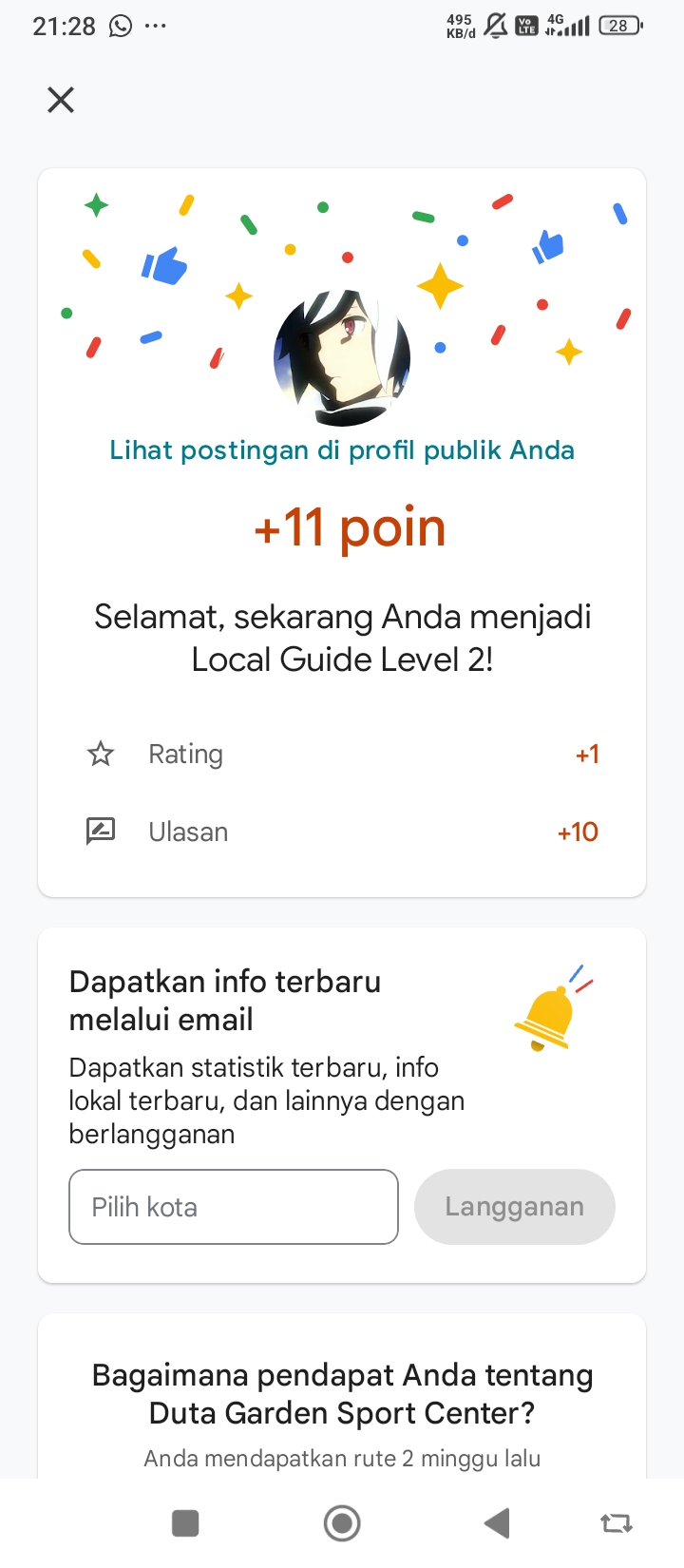The width and height of the screenshot is (684, 1568).
Task: Go to the home screen via system home button
Action: (342, 1523)
